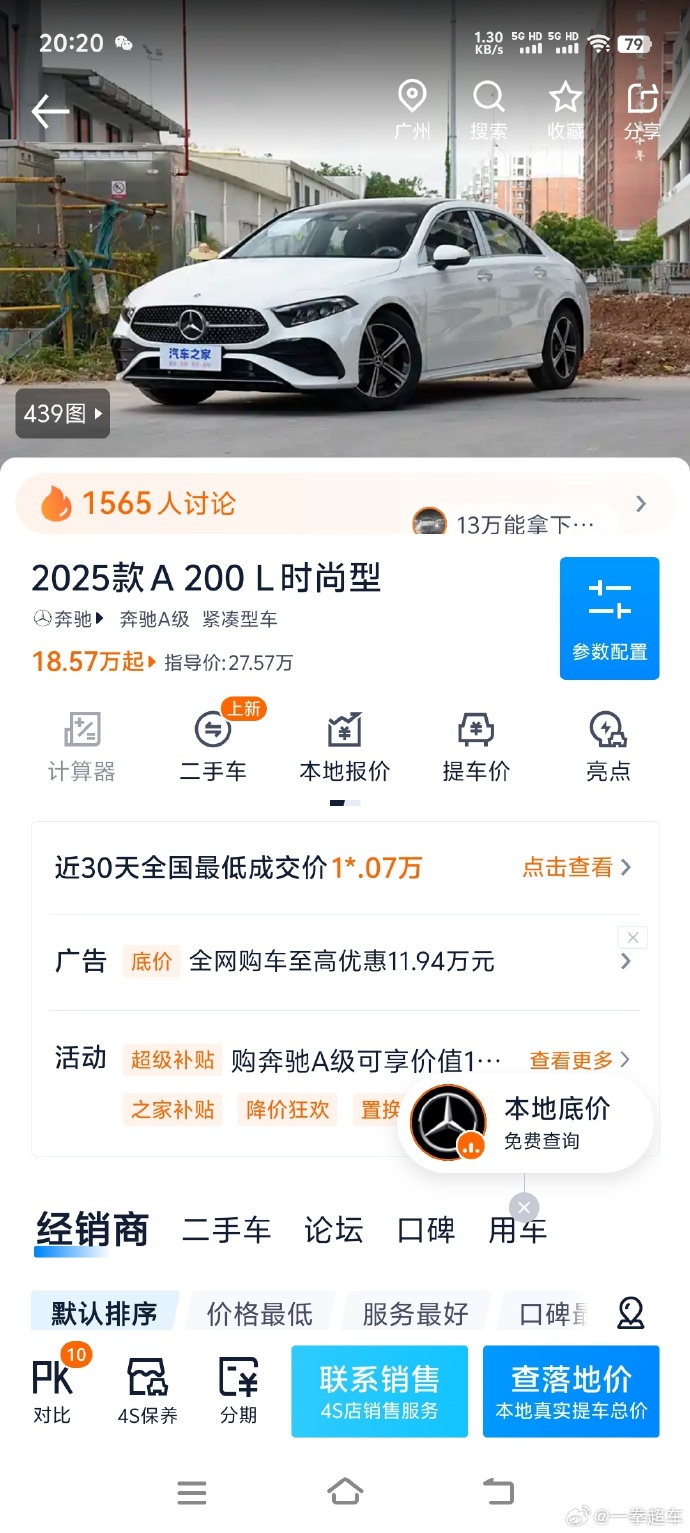Viewport: 690px width, 1533px height.
Task: Open 搜索 search
Action: 489,110
